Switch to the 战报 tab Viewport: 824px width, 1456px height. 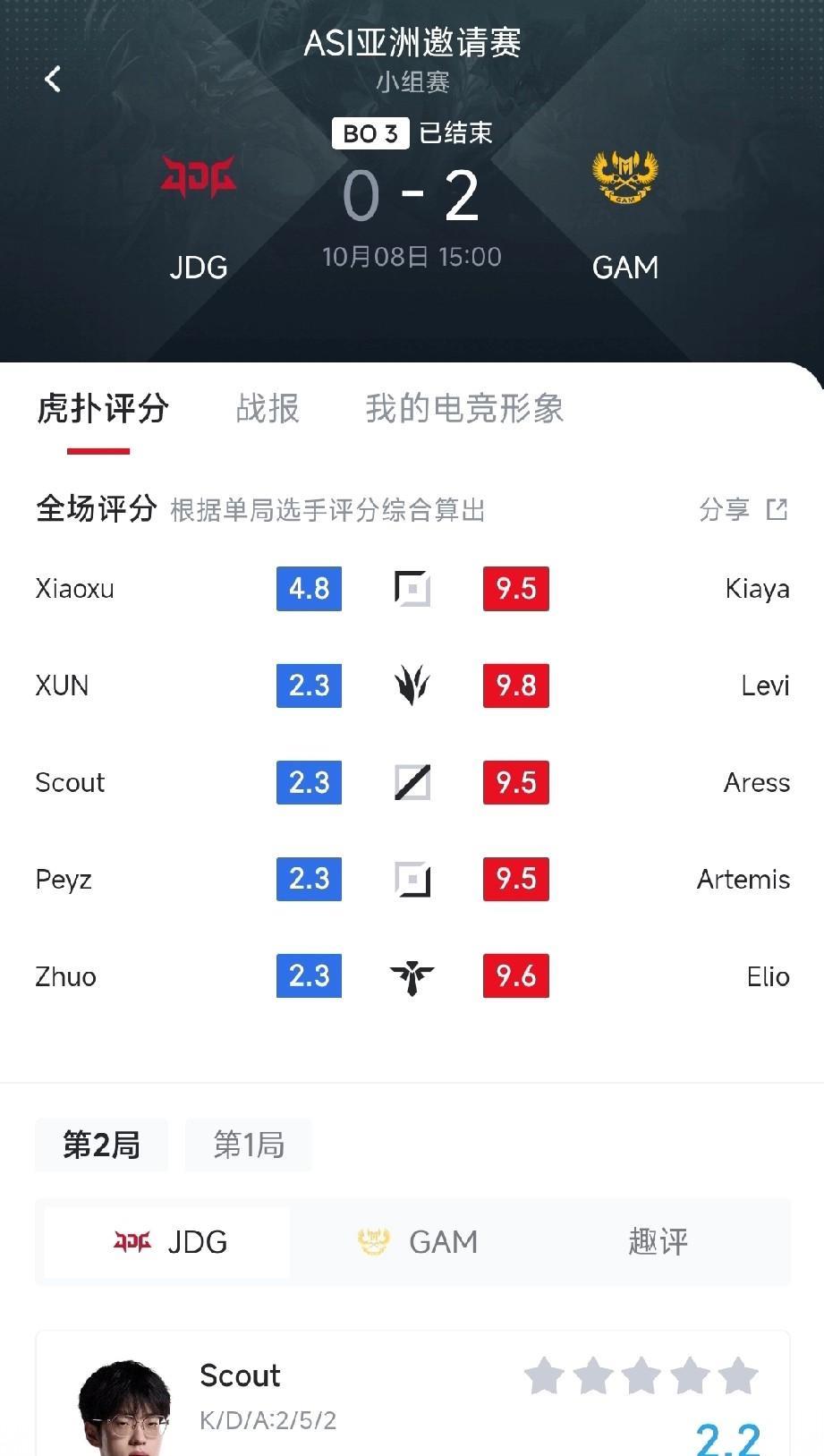267,409
